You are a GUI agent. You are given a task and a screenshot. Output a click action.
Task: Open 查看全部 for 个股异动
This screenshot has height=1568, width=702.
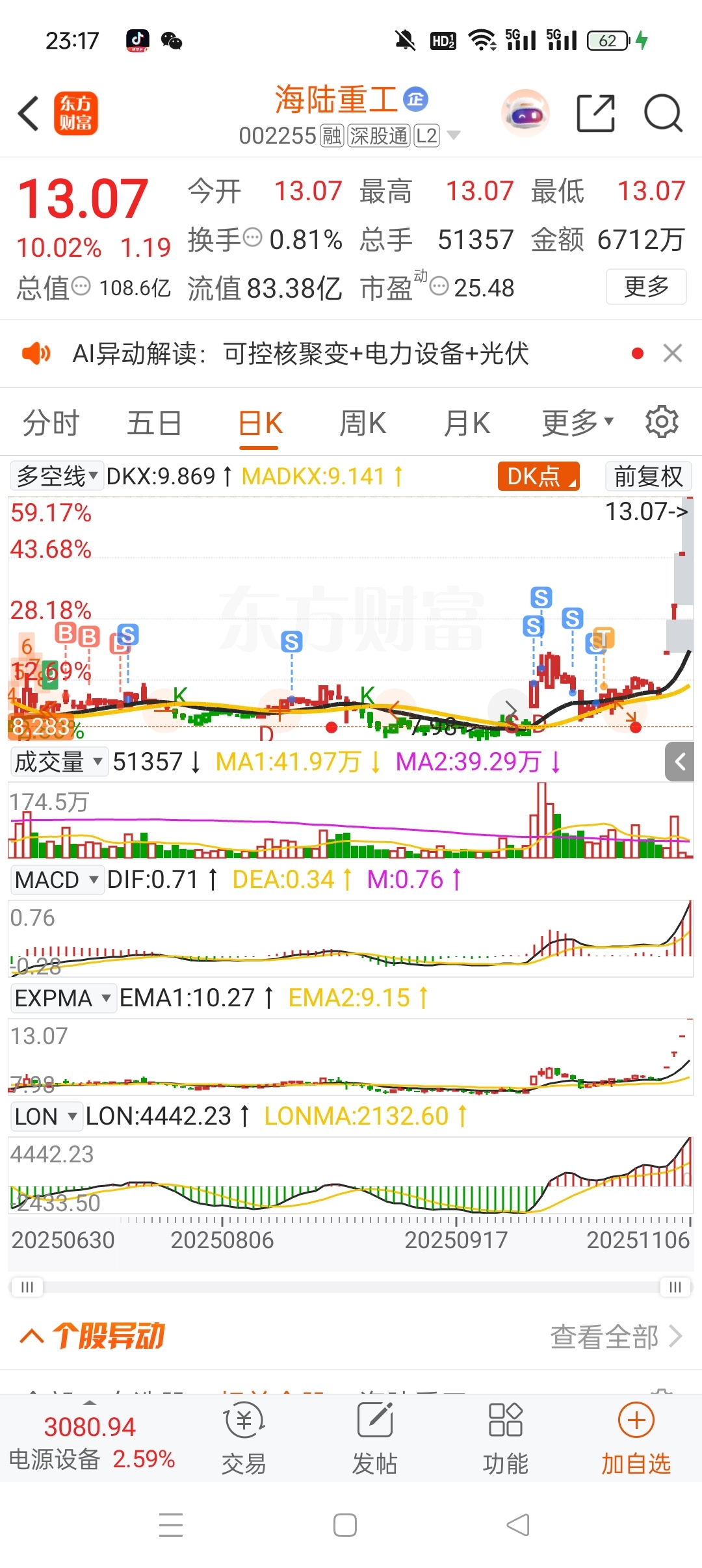click(615, 1337)
